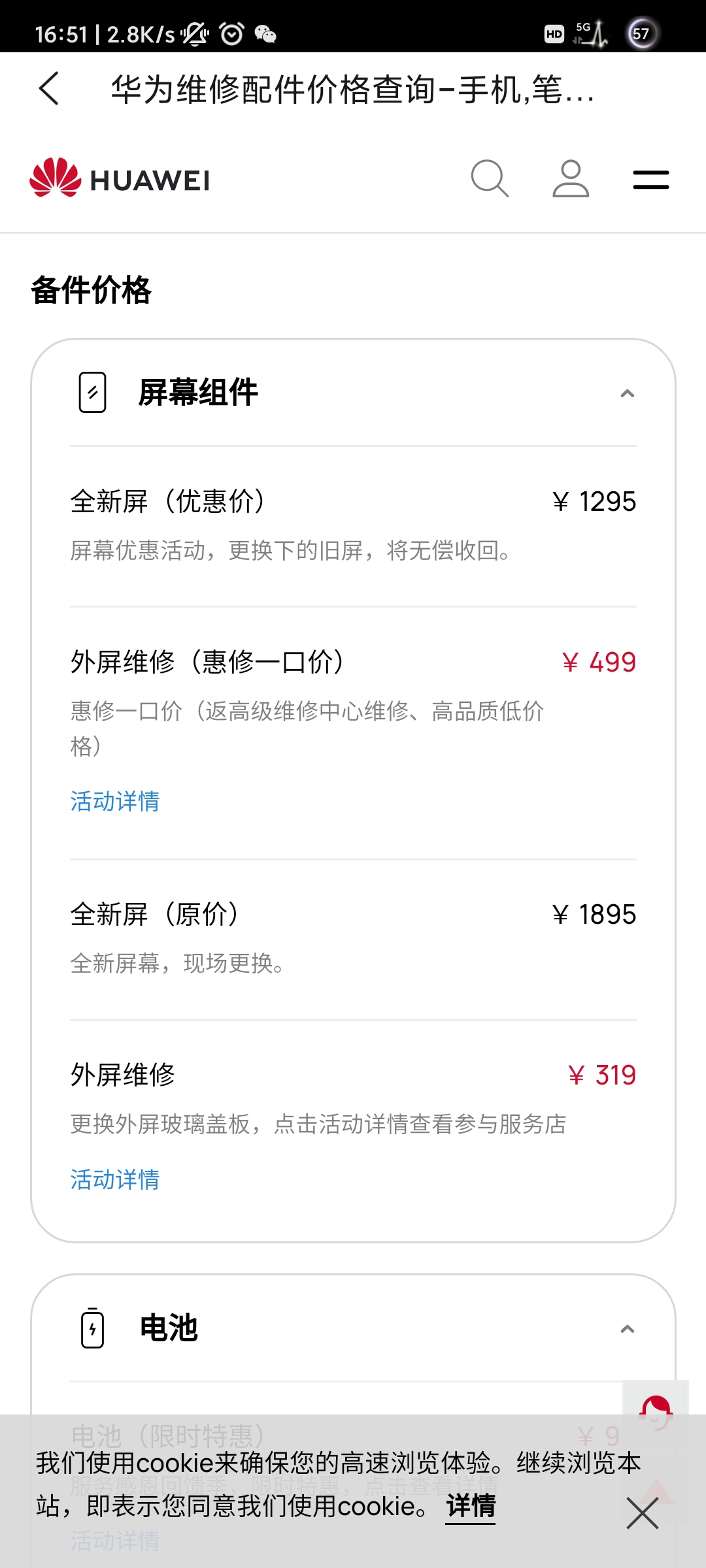Open the cookie 详情 link
This screenshot has width=706, height=1568.
click(470, 1507)
